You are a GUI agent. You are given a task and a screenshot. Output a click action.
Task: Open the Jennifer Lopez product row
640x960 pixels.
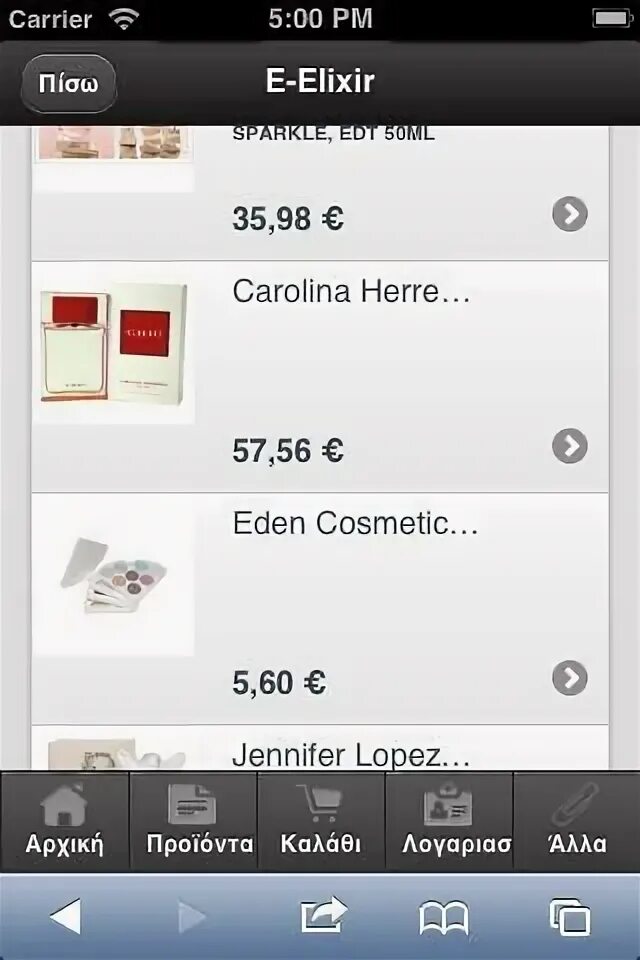pos(320,750)
